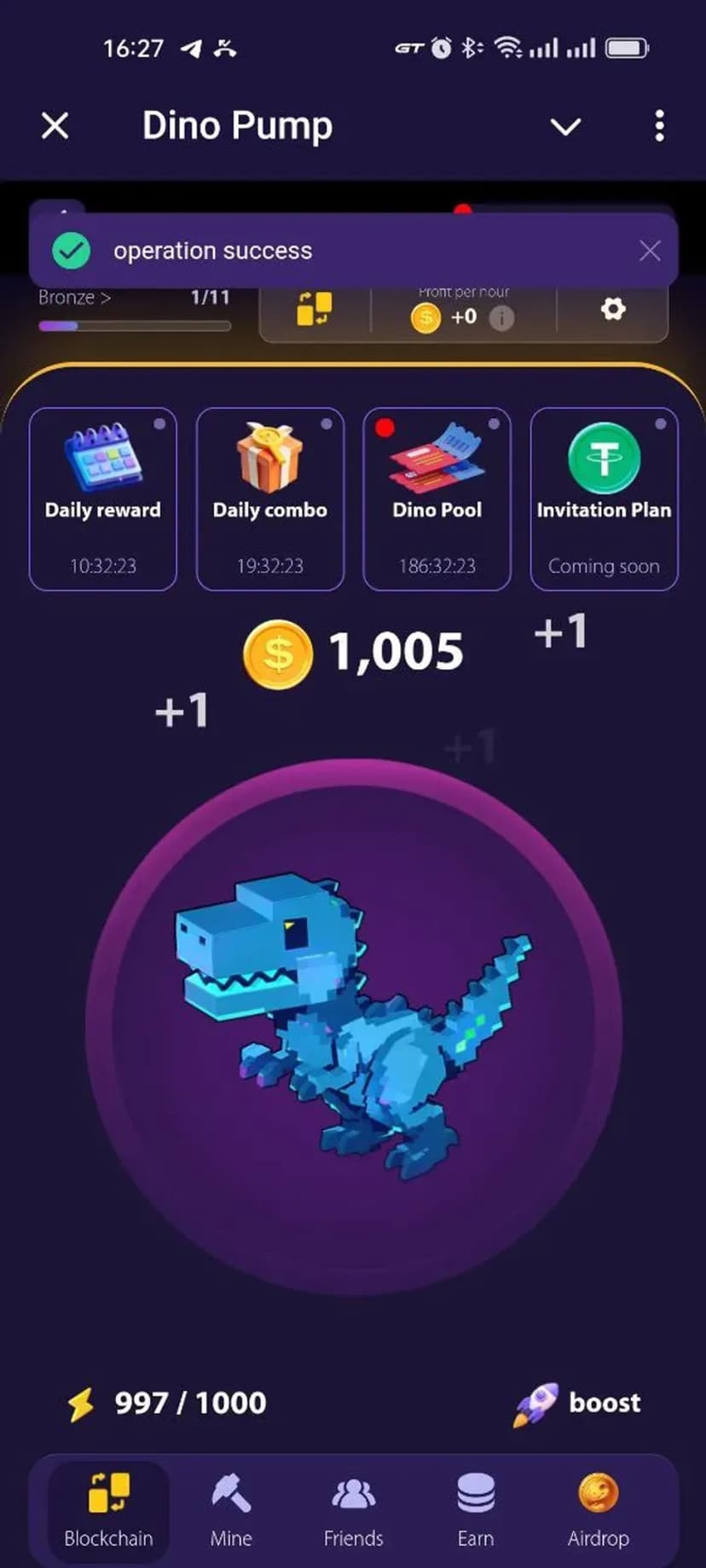Open the Bronze level progress
Viewport: 706px width, 1568px height.
coord(74,298)
